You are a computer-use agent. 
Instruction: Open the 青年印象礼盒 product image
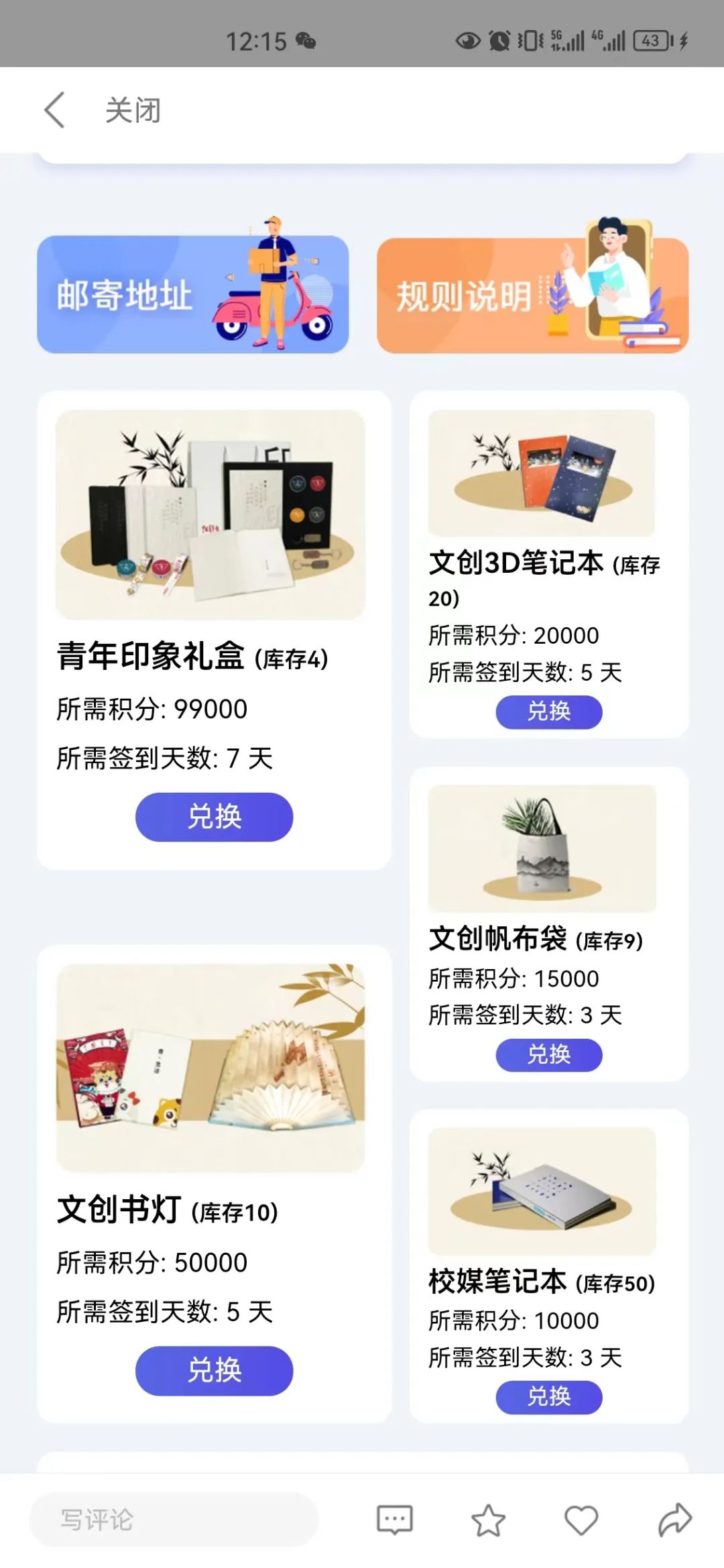click(x=210, y=514)
